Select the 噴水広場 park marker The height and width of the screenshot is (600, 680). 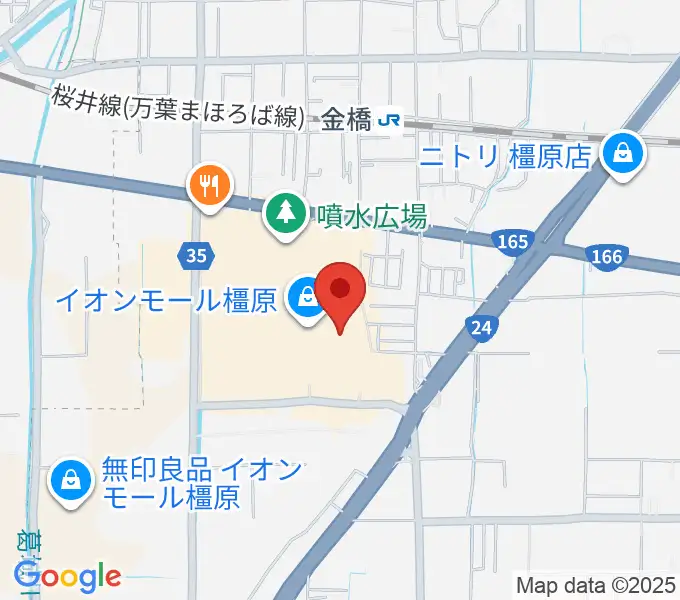[x=287, y=212]
